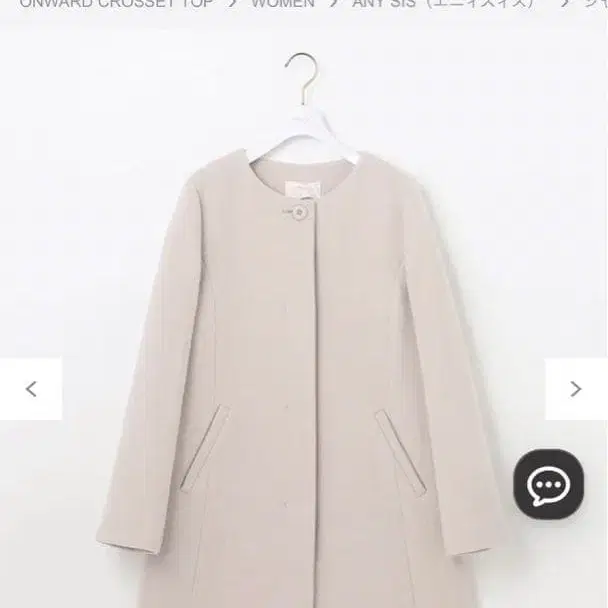This screenshot has height=608, width=608.
Task: Show the next product image
Action: point(576,389)
